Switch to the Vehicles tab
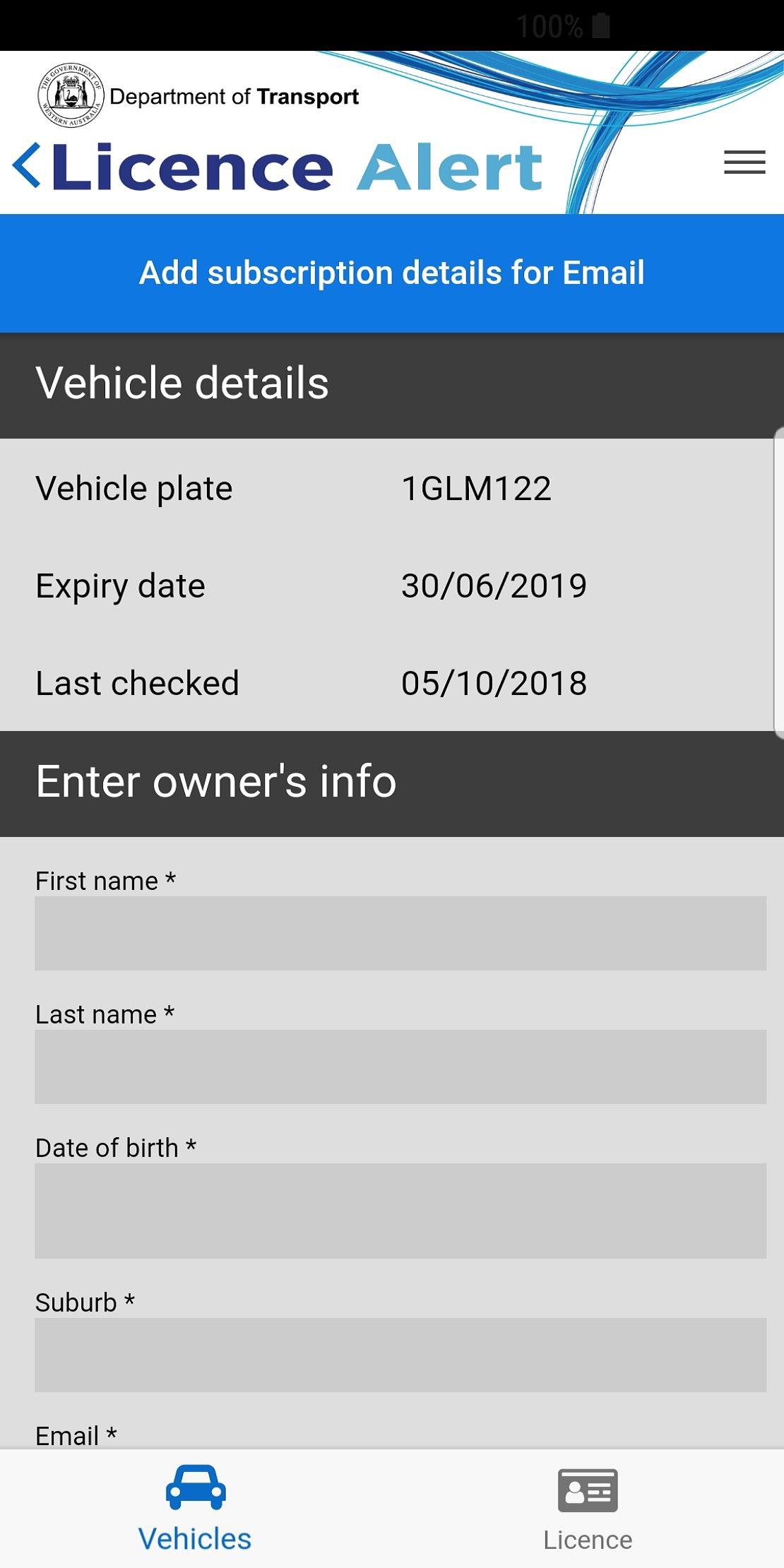Viewport: 784px width, 1568px height. coord(196,1509)
